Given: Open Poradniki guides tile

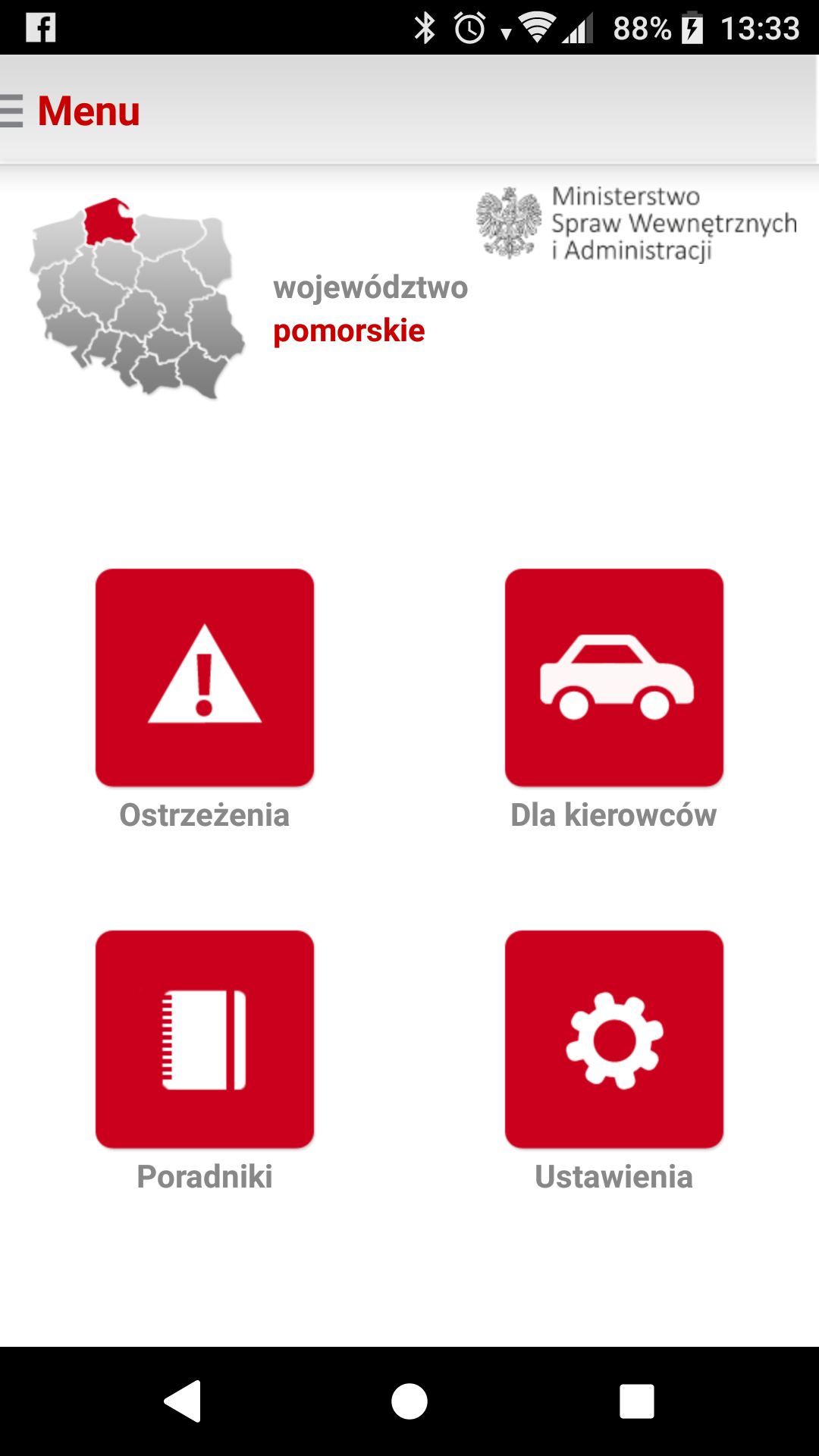Looking at the screenshot, I should tap(205, 1039).
